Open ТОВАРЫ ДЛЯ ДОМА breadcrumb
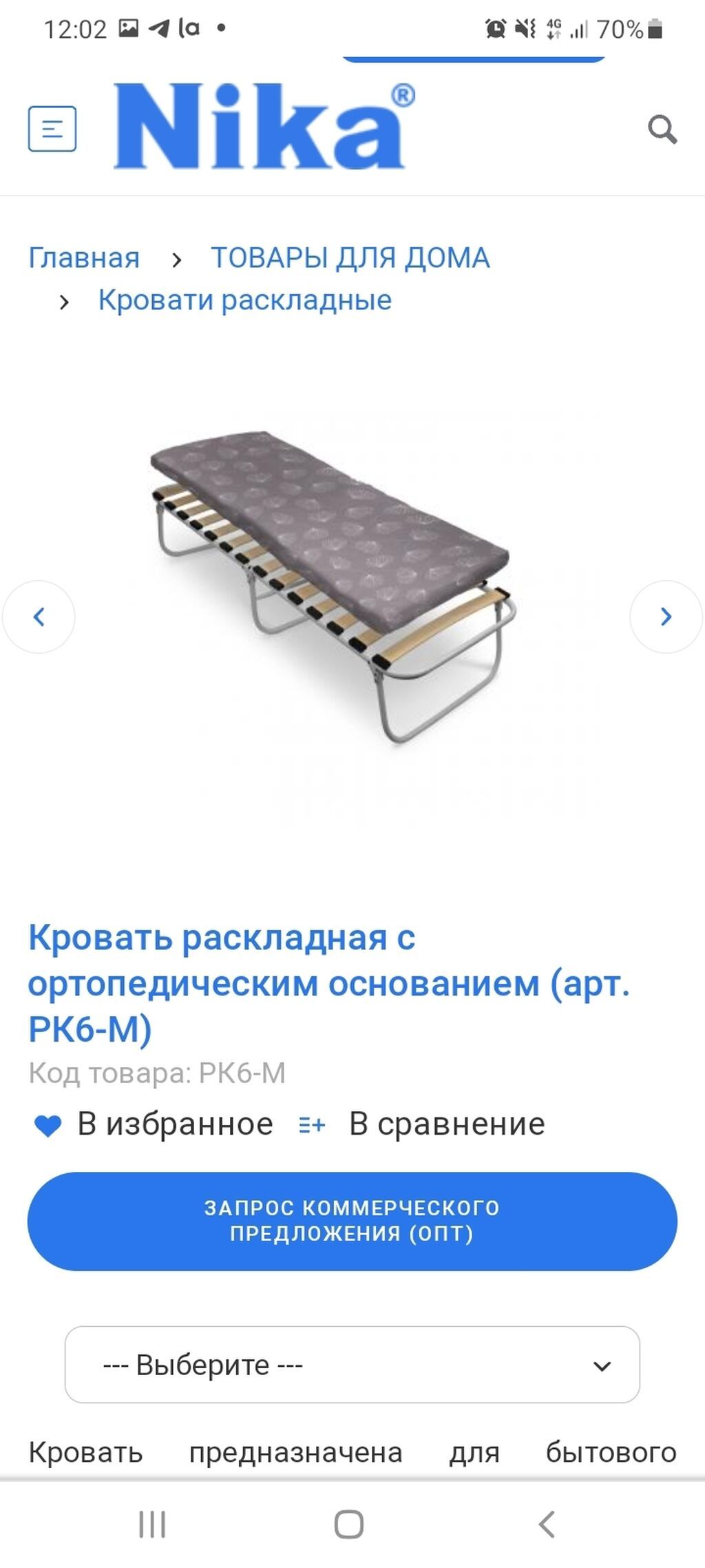705x1568 pixels. pos(350,258)
